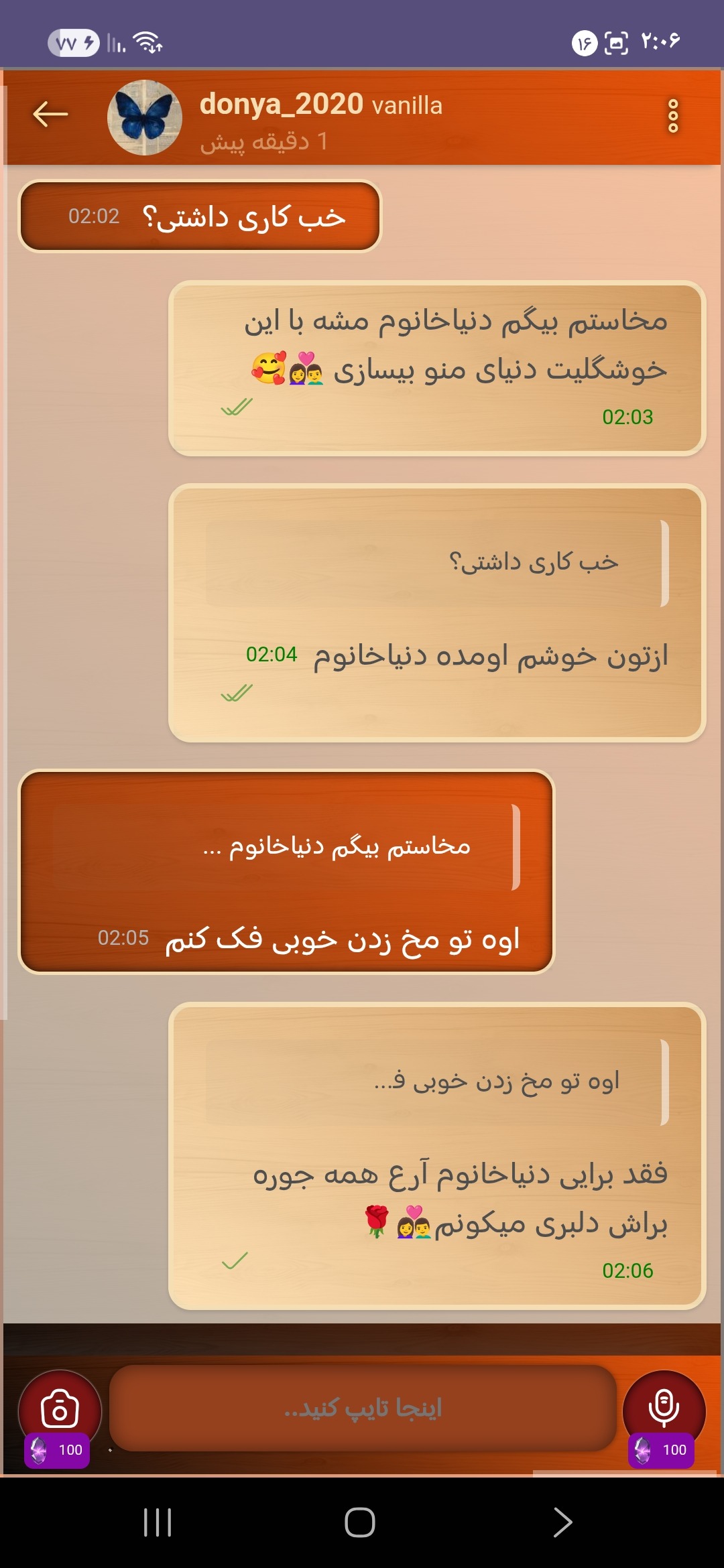This screenshot has width=724, height=1568.
Task: Jump to quoted message 'اوه تو مخ زدن خوبی فـ...'
Action: pos(437,1082)
